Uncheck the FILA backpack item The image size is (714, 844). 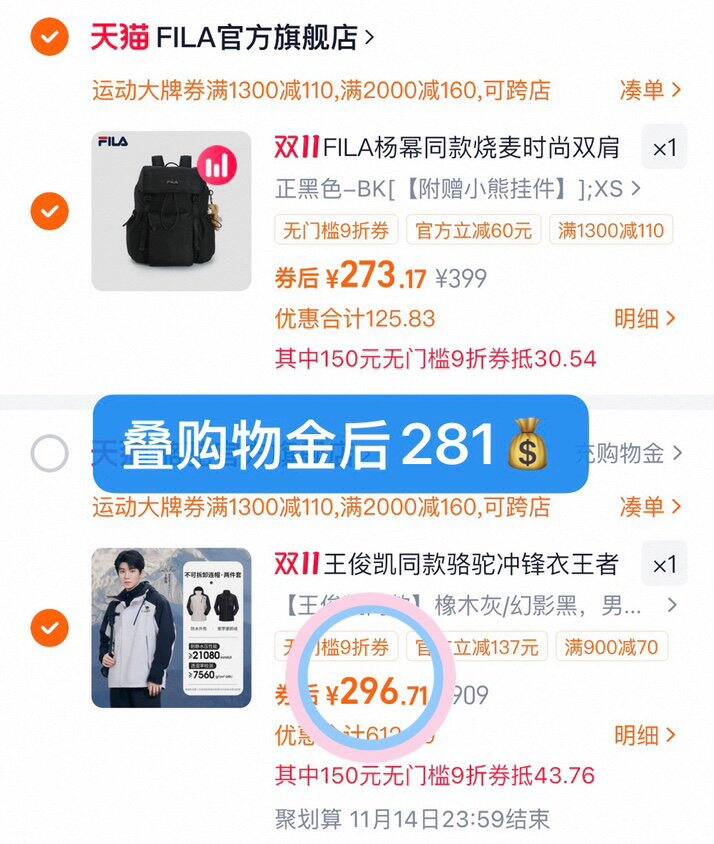pos(48,211)
